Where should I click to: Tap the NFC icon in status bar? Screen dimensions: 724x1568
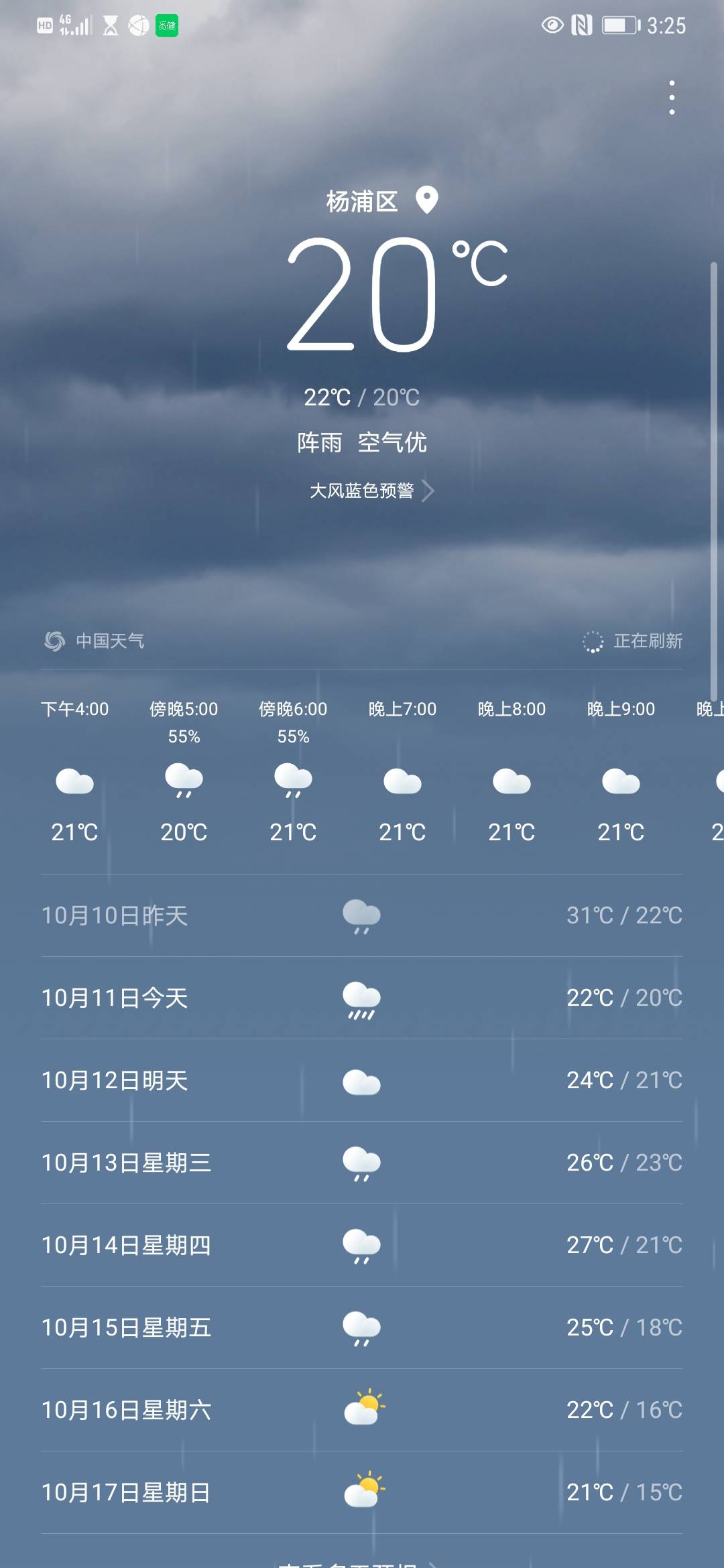click(582, 24)
